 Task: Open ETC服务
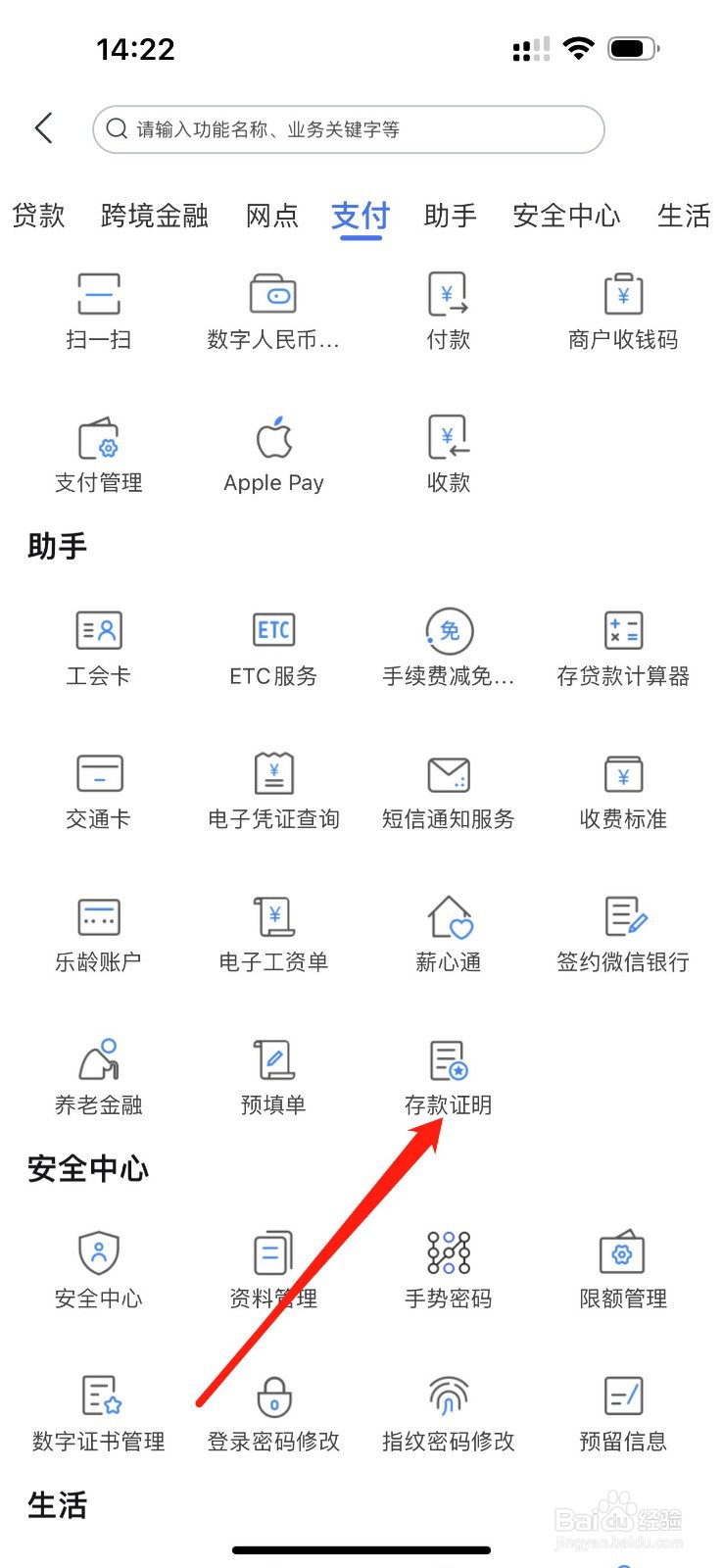click(x=273, y=649)
